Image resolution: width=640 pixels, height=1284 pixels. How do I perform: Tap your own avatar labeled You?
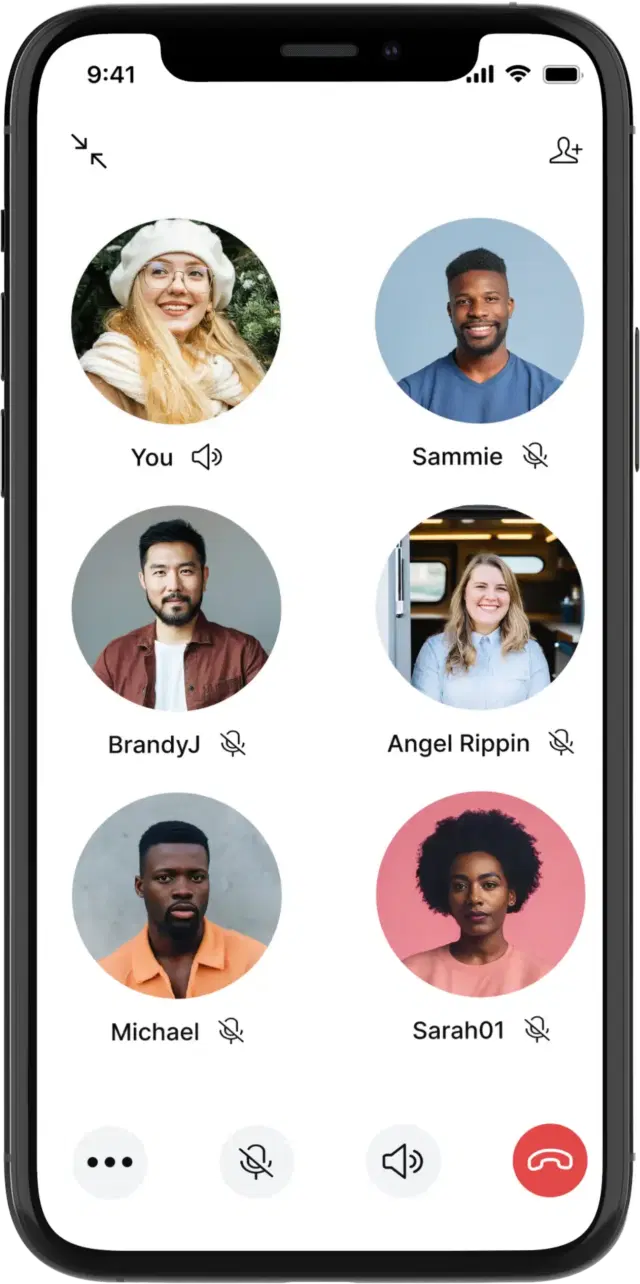click(176, 321)
